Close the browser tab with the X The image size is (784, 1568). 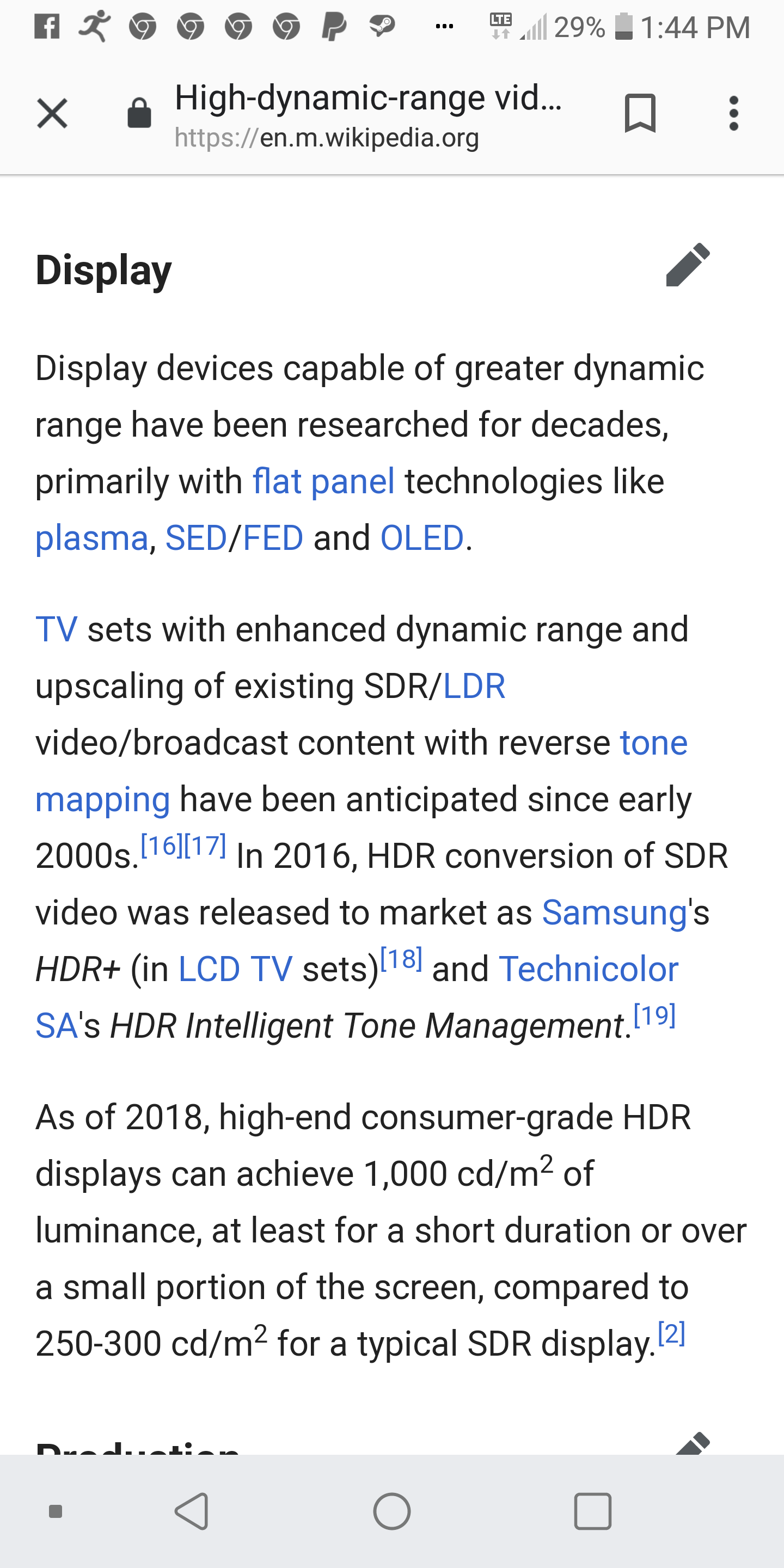(52, 113)
